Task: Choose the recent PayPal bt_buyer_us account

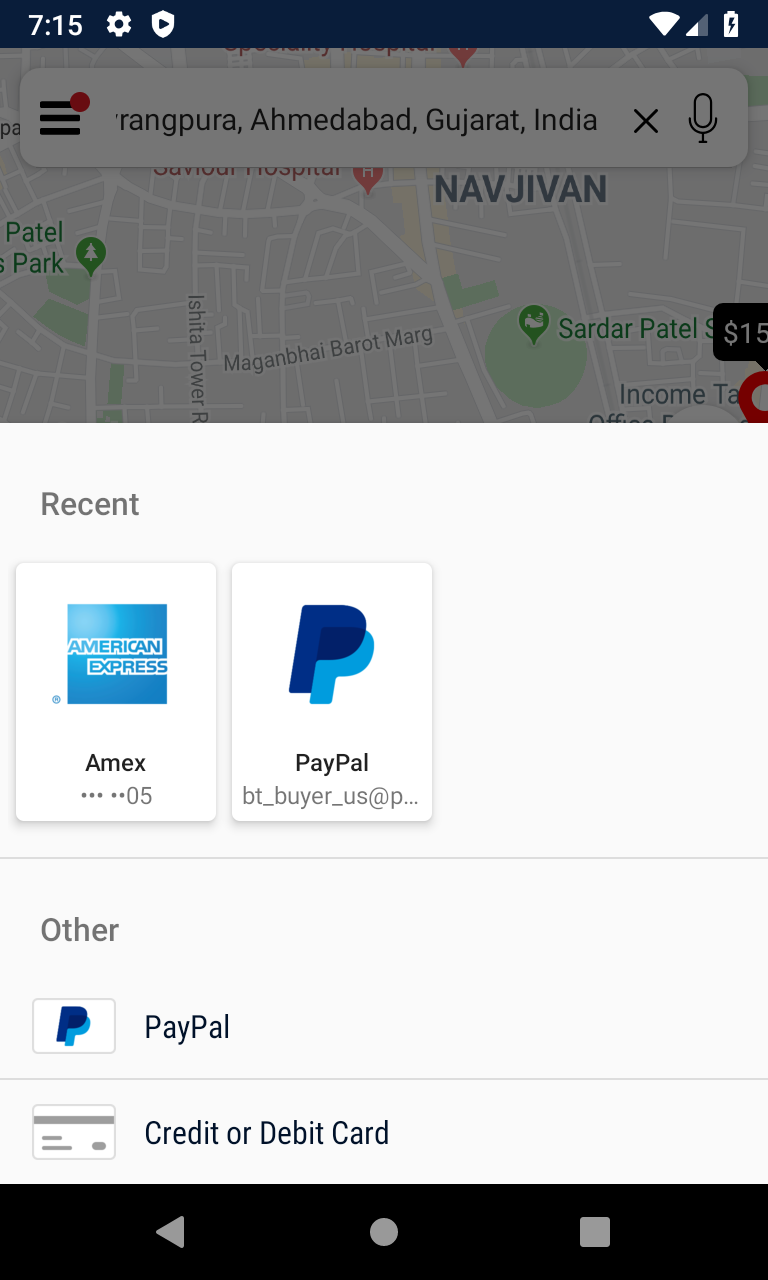Action: (332, 692)
